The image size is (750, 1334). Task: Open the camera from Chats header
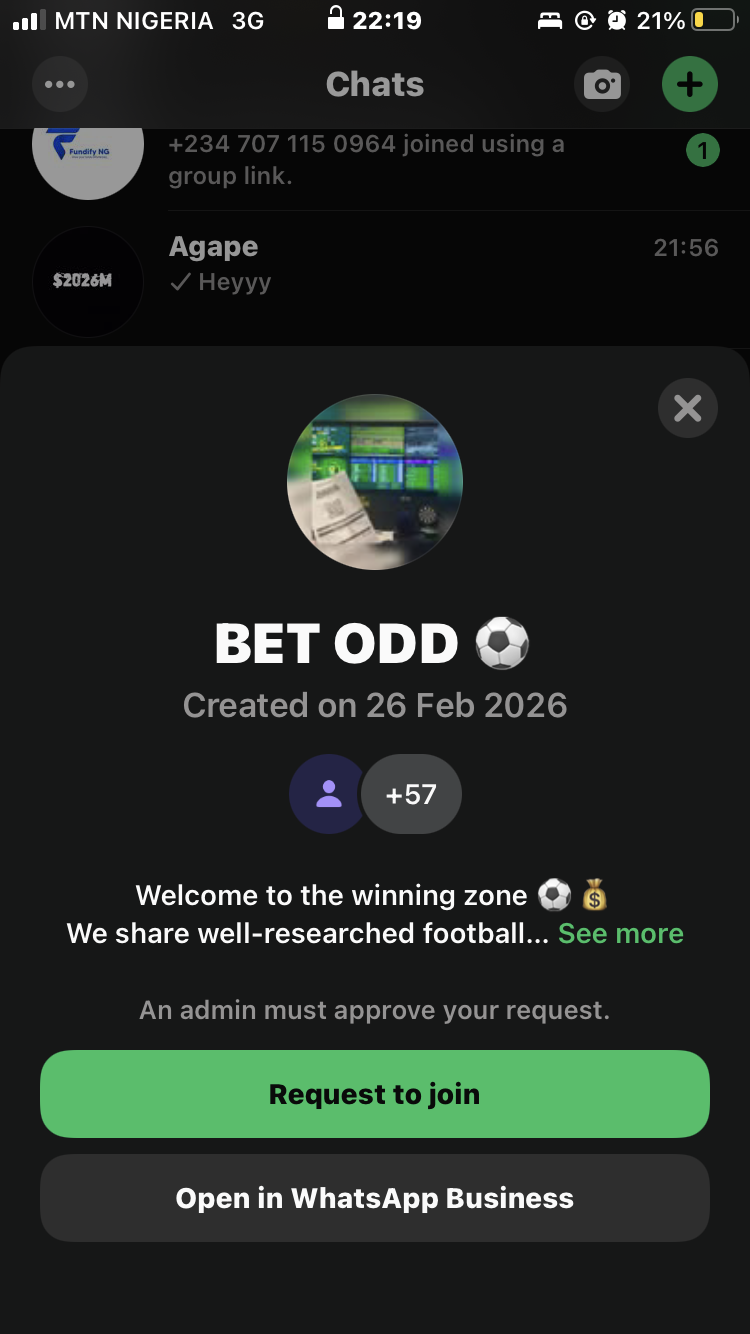pos(602,85)
